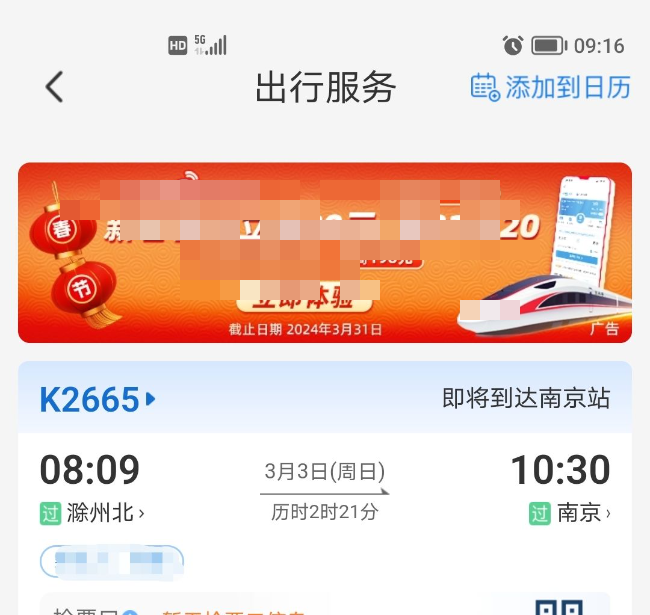
Task: Go back from 出行服务 page
Action: point(55,87)
